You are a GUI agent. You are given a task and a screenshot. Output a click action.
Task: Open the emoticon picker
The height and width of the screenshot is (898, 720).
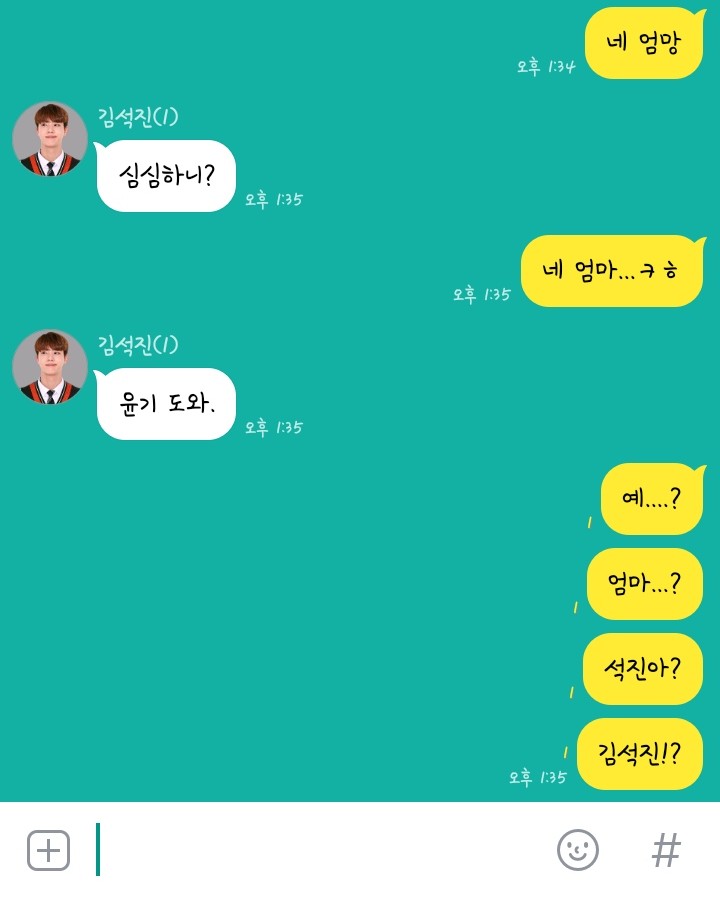577,850
